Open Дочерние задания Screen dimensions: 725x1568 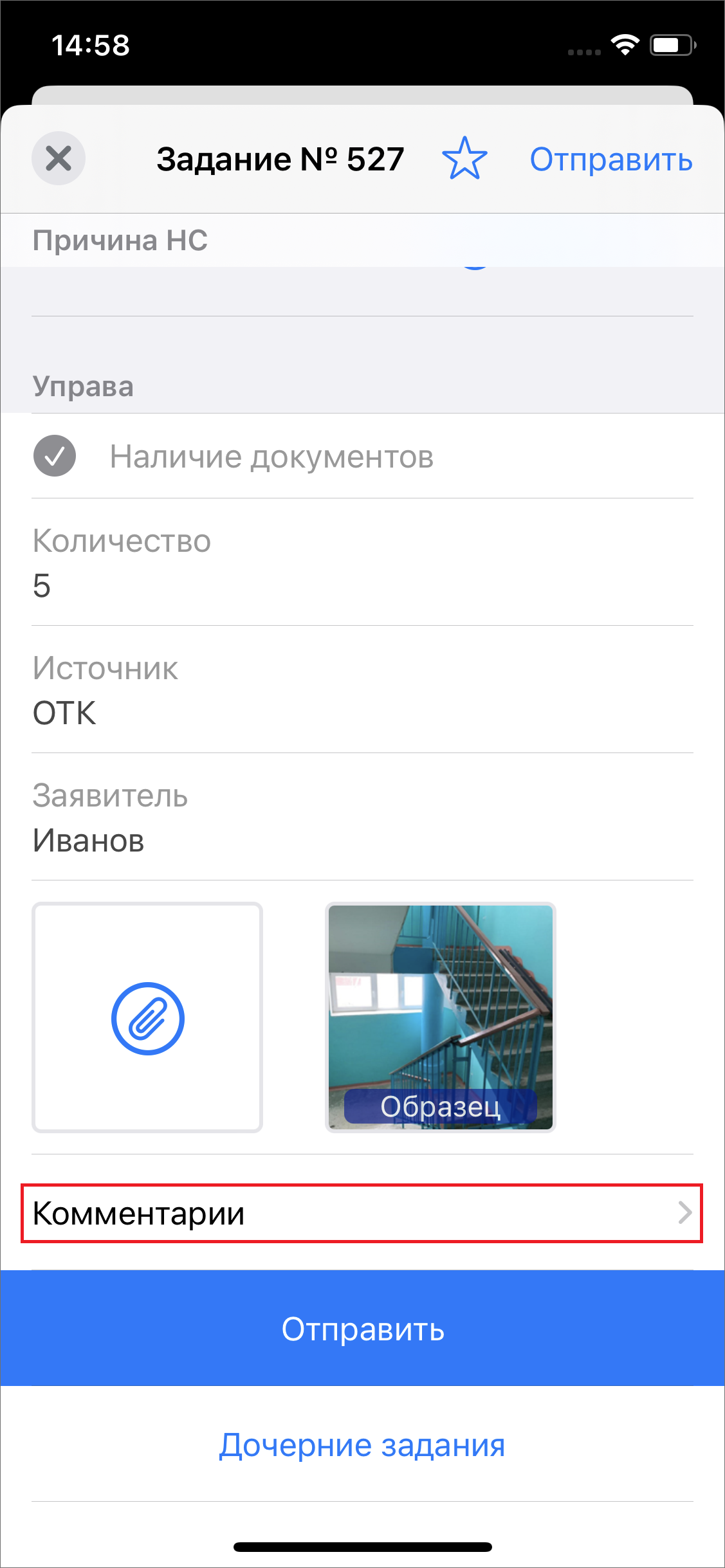pos(362,1445)
